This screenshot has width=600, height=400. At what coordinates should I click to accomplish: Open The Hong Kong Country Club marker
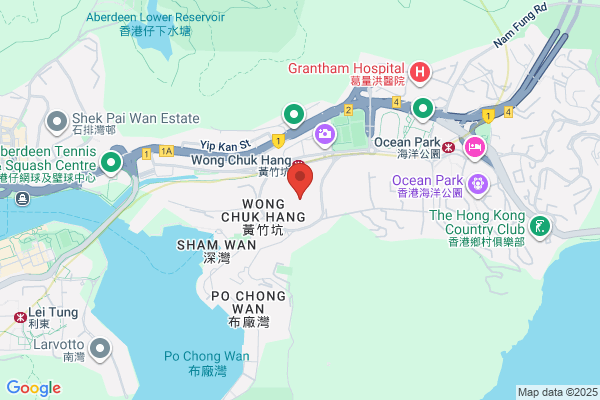point(540,227)
